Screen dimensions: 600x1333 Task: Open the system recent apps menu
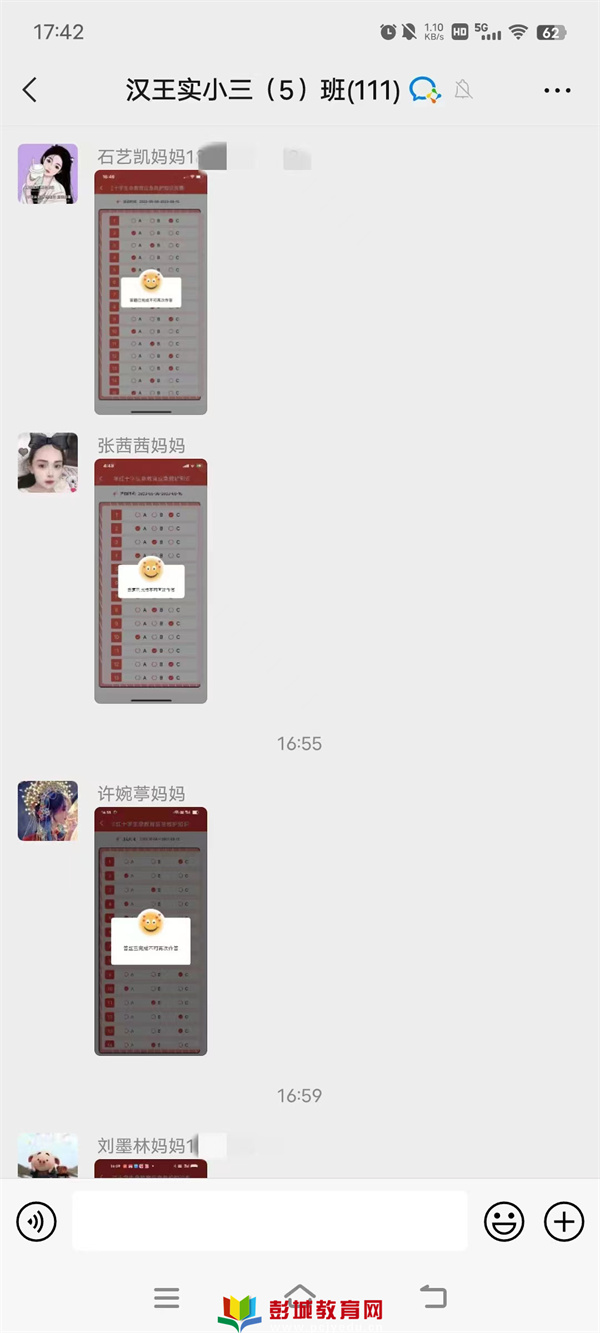click(x=166, y=1298)
